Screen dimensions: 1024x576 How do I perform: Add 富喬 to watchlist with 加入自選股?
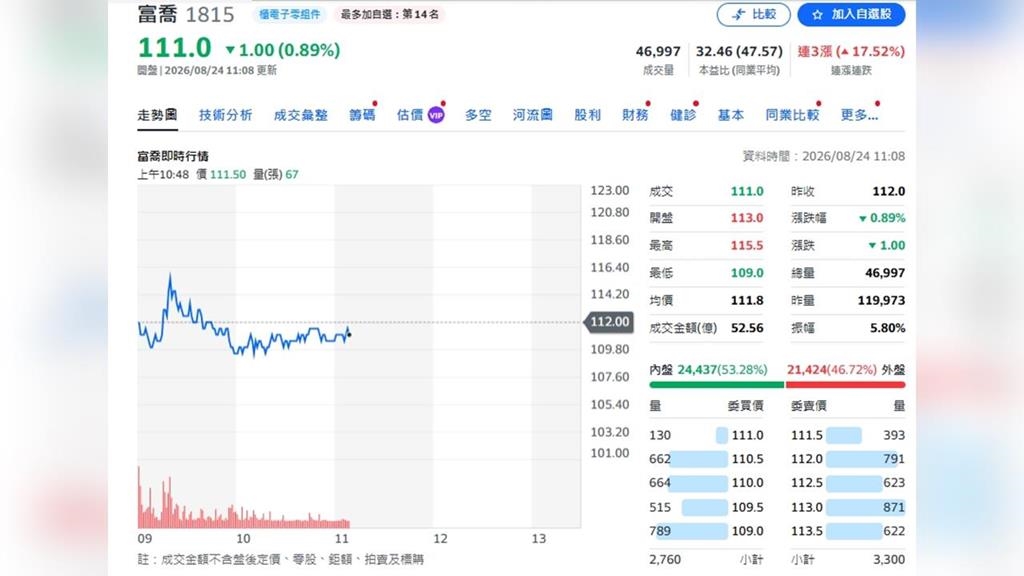point(851,14)
